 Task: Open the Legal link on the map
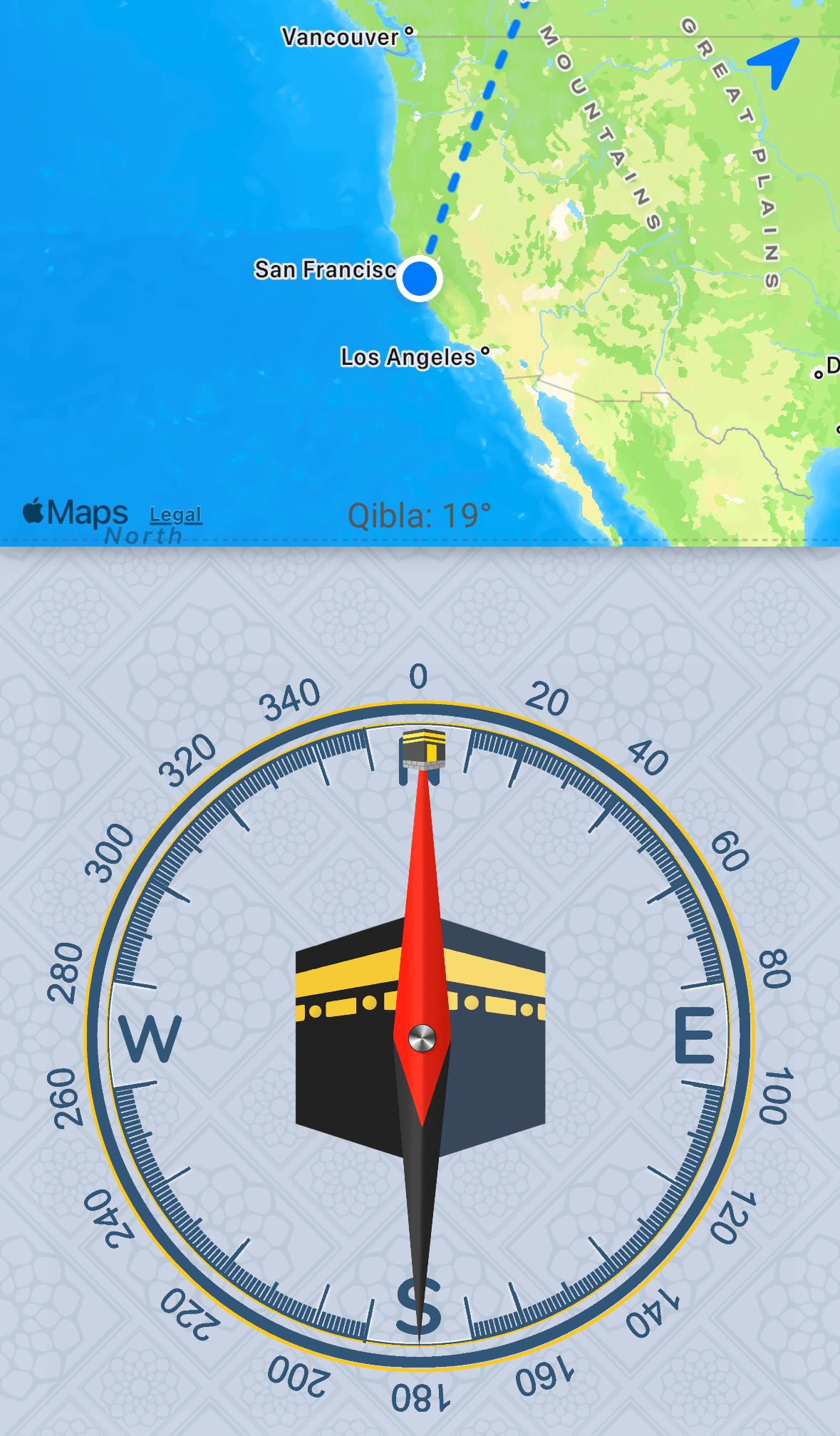[x=175, y=514]
